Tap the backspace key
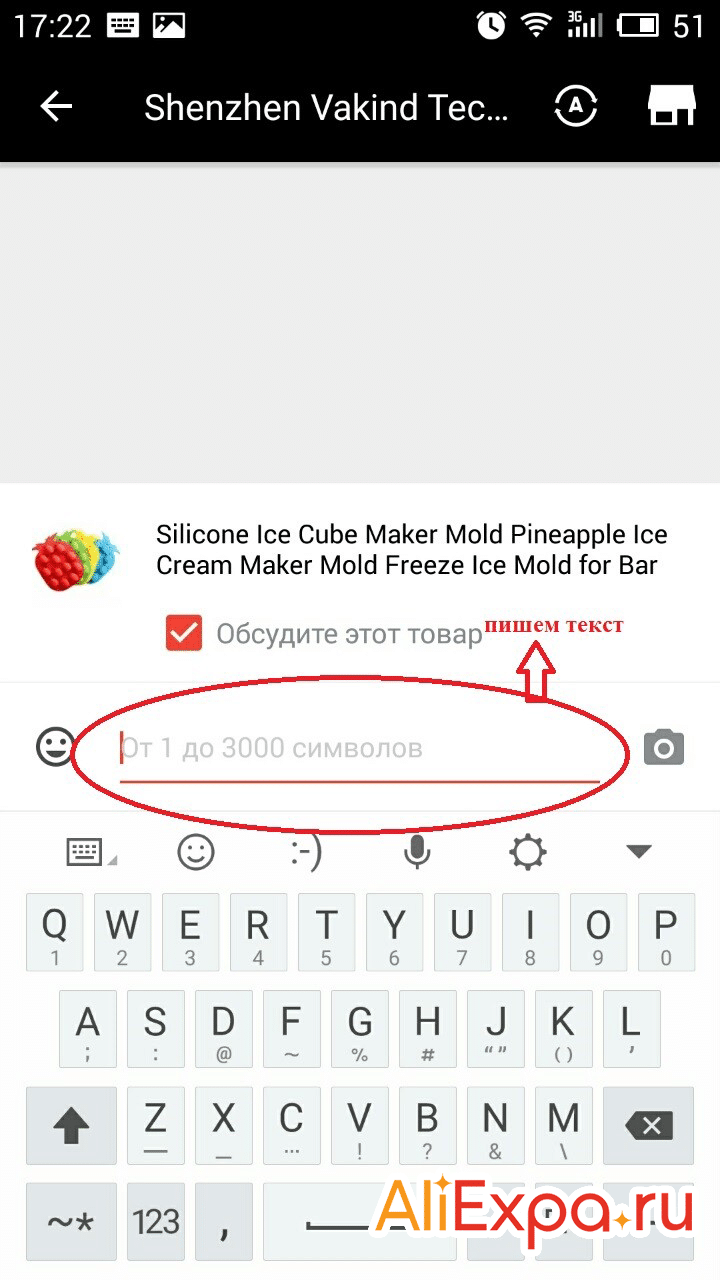The image size is (720, 1280). [651, 1126]
